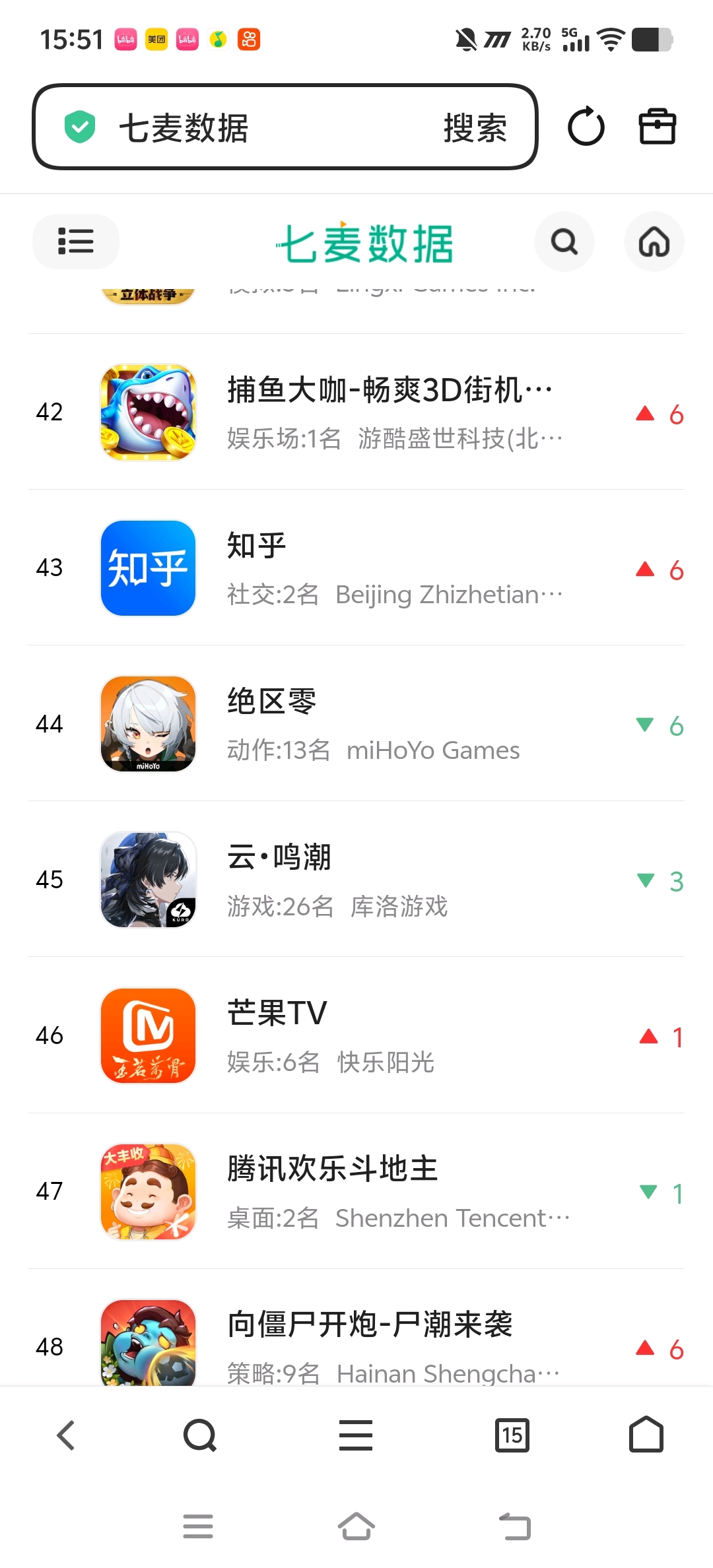713x1568 pixels.
Task: Open 腾讯欢乐斗地主 app details
Action: point(390,1191)
